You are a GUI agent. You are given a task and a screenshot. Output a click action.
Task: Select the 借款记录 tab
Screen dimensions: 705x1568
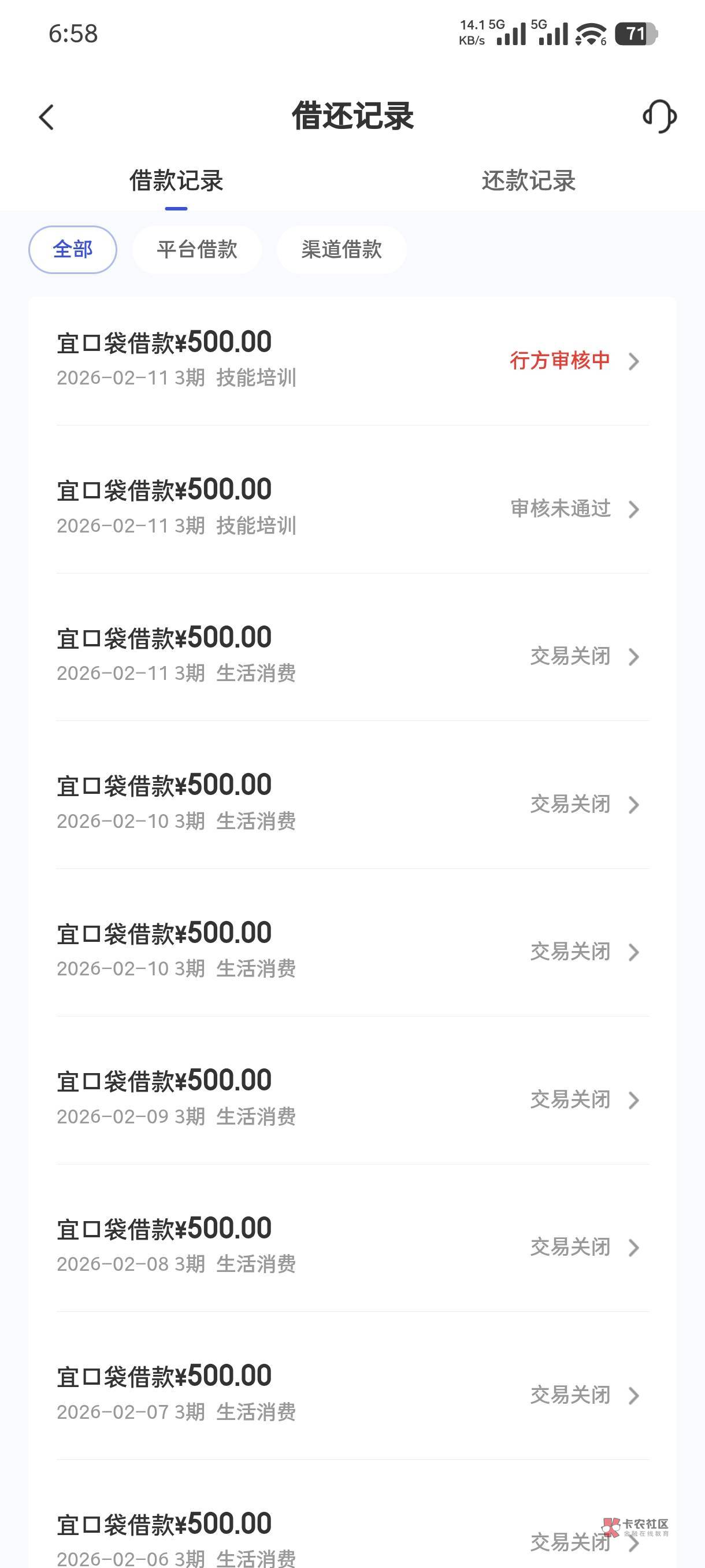176,181
